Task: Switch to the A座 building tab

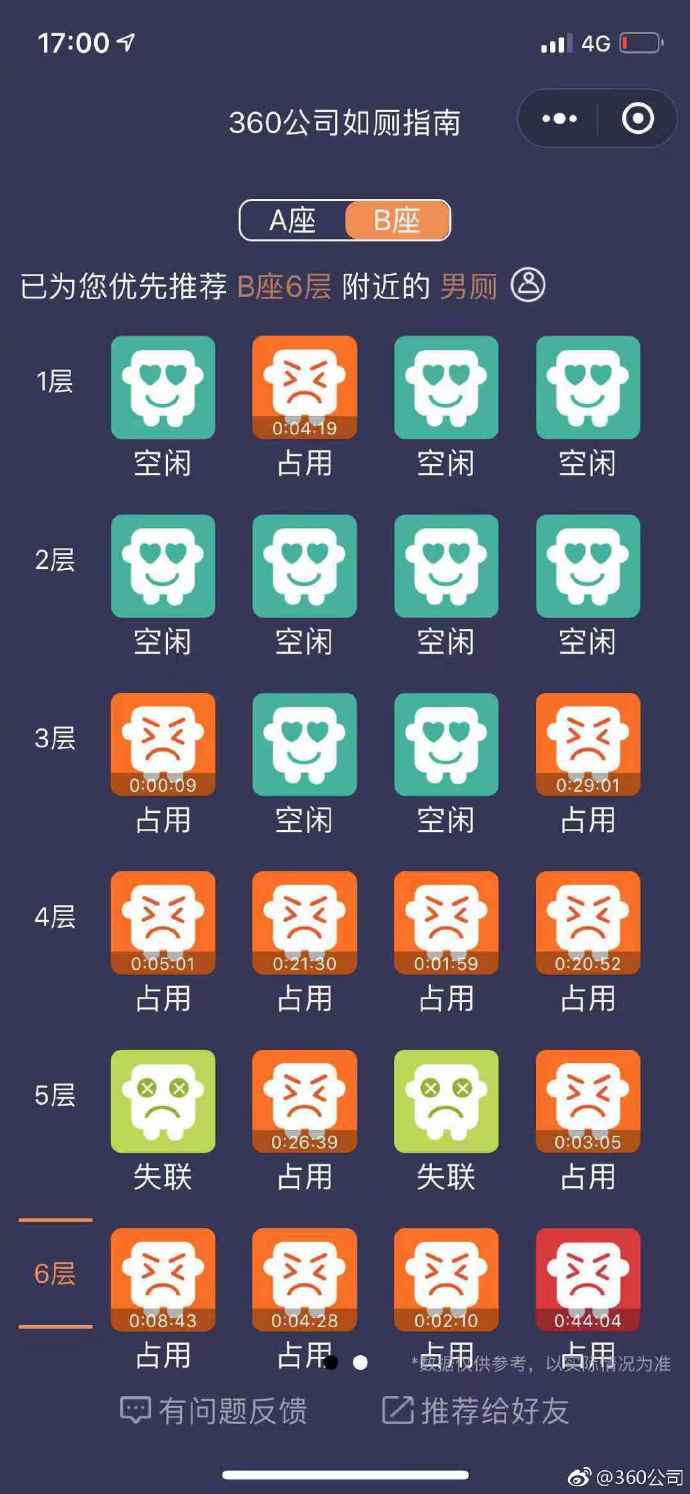Action: click(292, 221)
